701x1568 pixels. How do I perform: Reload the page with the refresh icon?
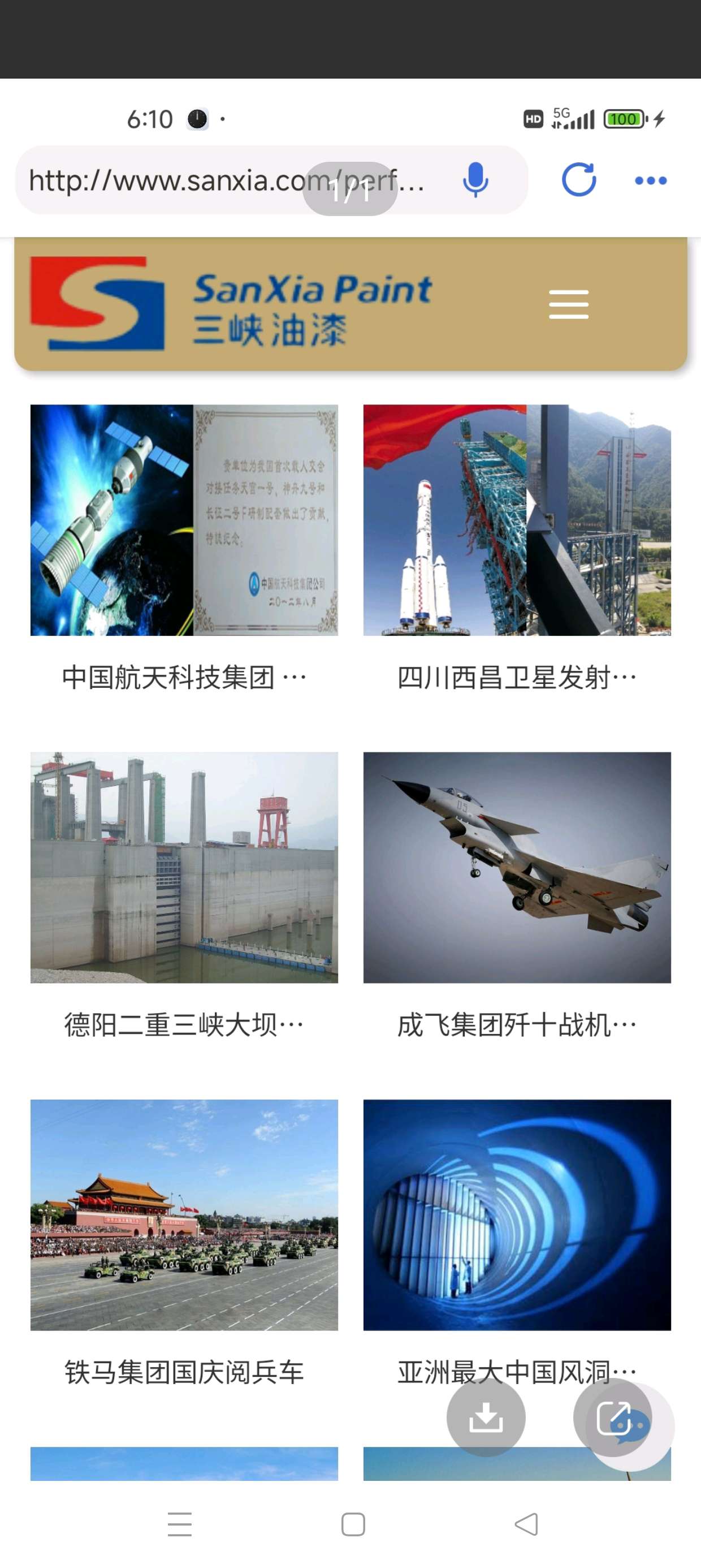579,180
